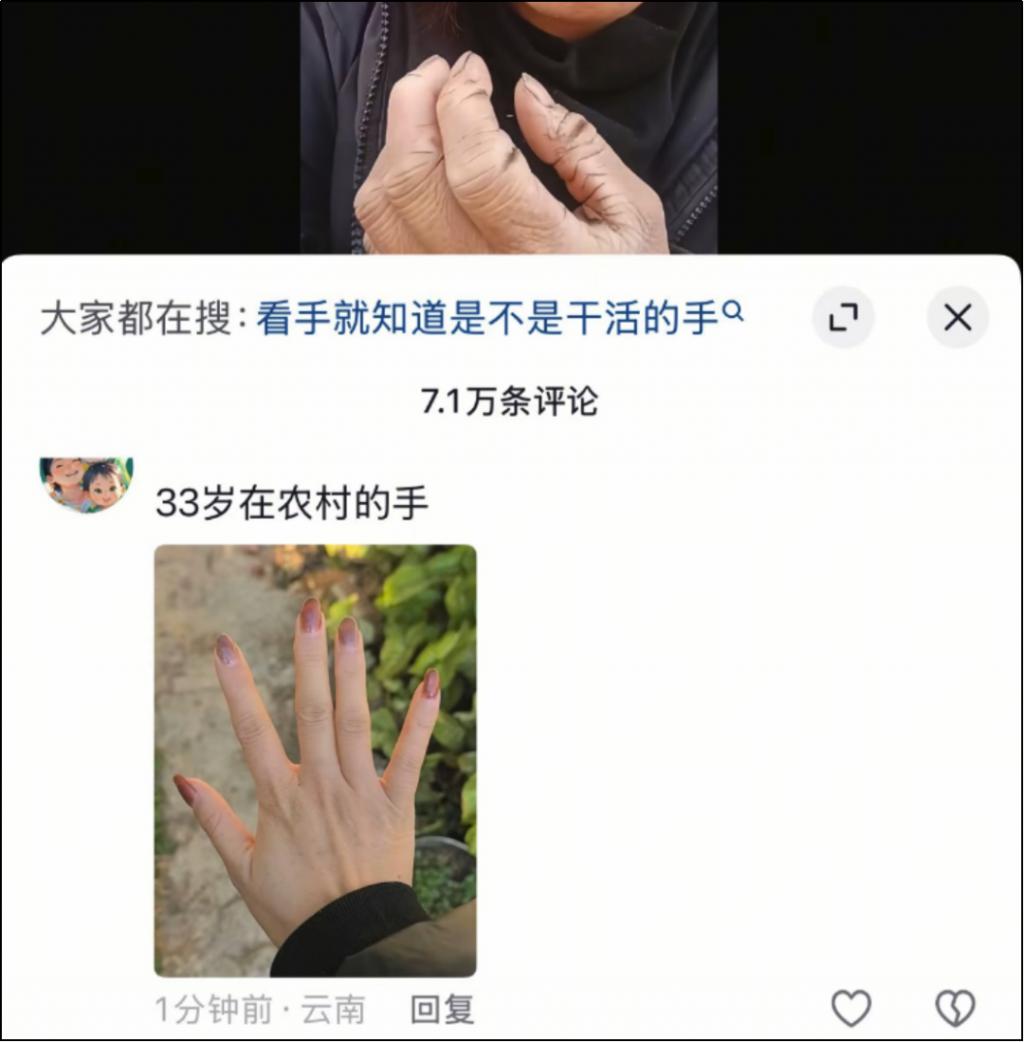
Task: View the hand photo in the comment
Action: (x=315, y=760)
